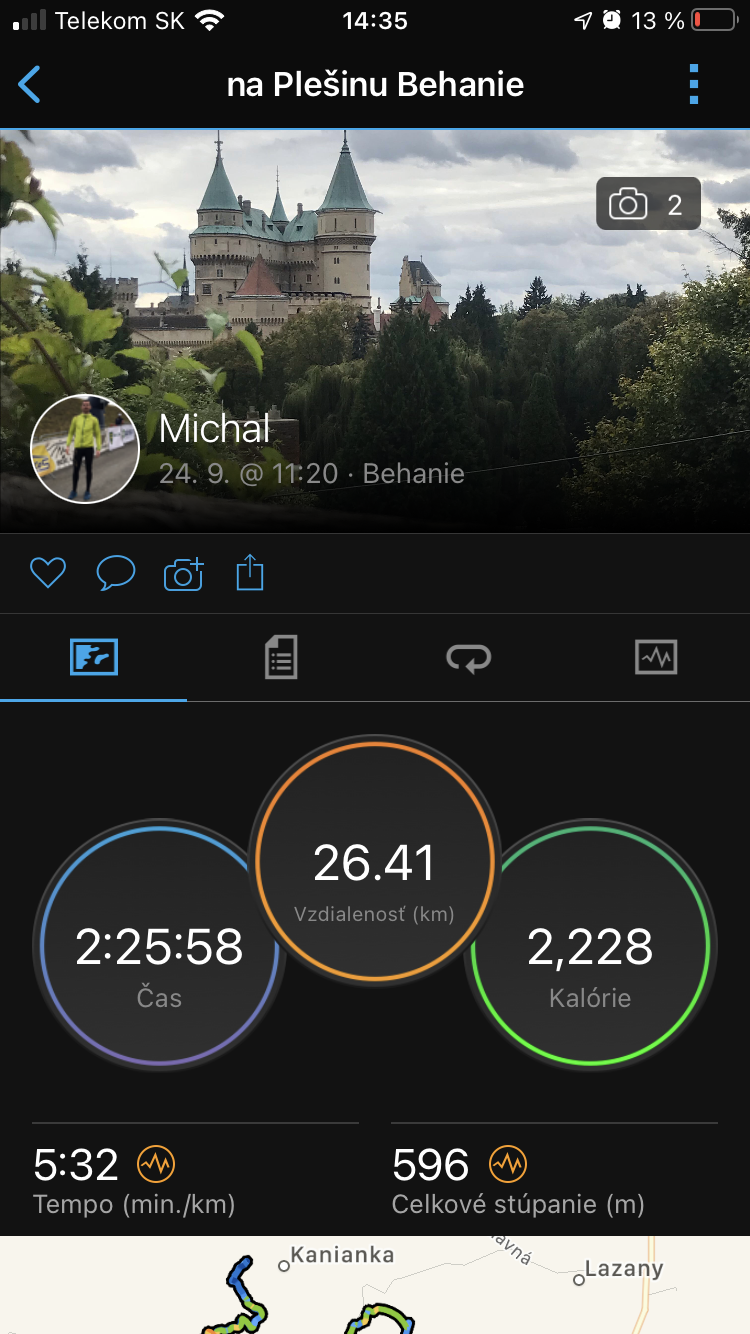Go back using the top-left arrow

(30, 85)
